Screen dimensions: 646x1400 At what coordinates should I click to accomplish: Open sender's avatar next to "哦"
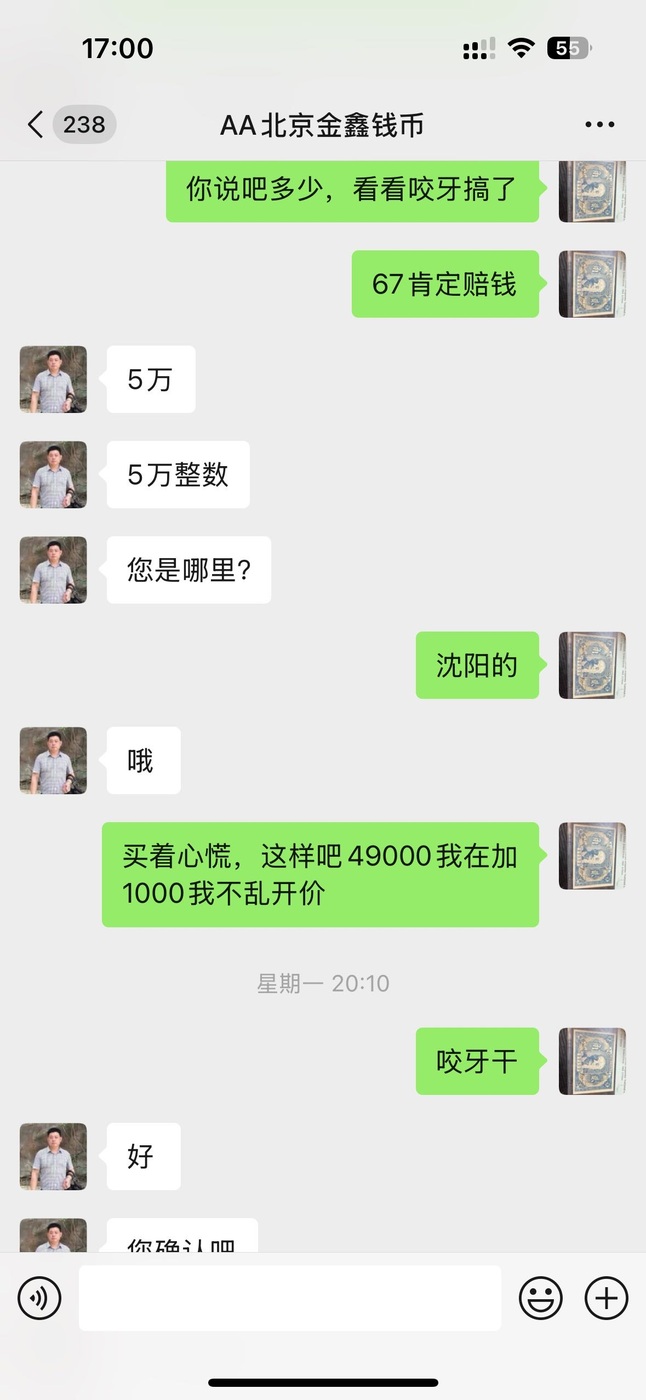(53, 761)
